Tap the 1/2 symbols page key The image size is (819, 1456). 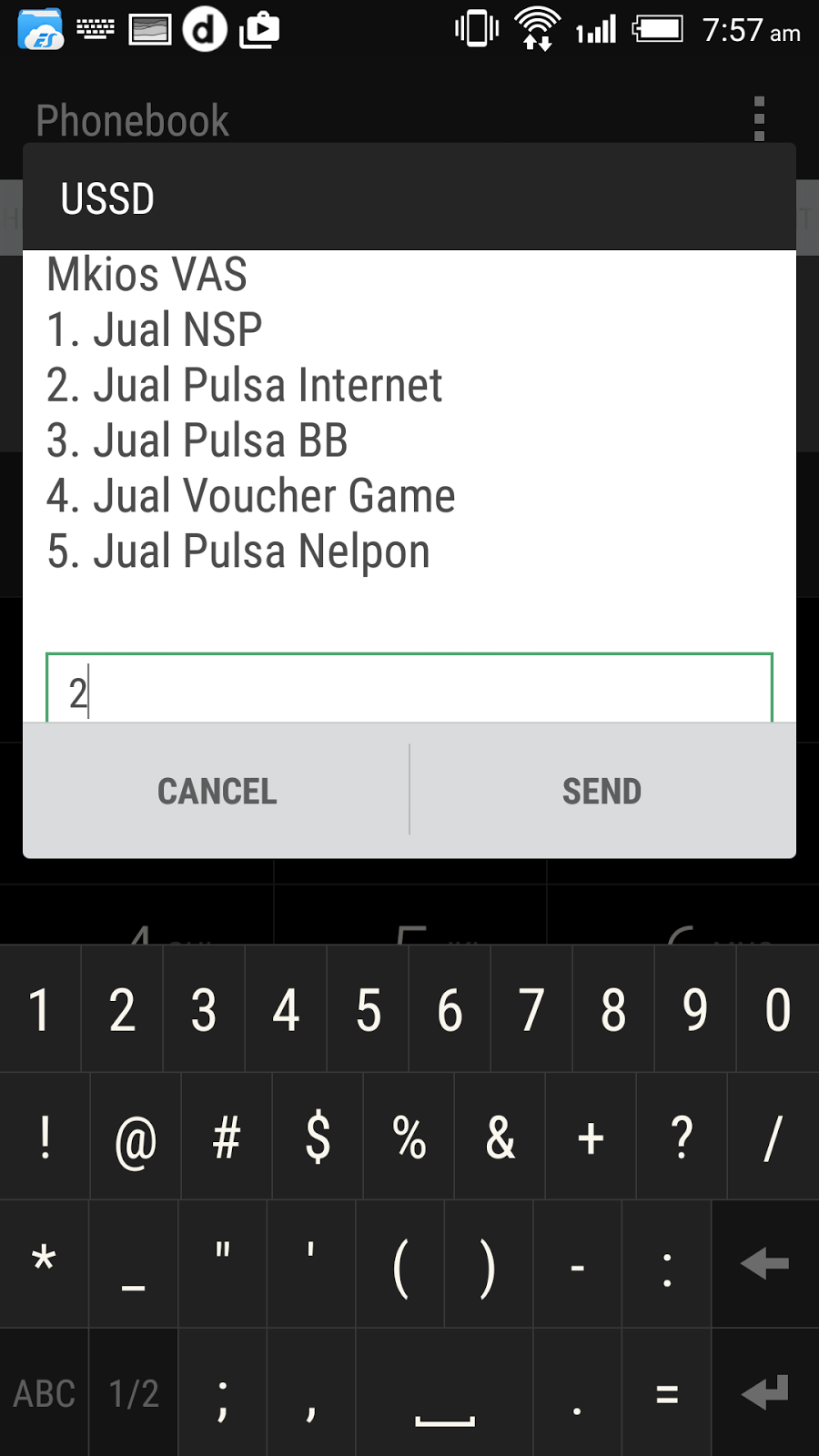click(134, 1393)
